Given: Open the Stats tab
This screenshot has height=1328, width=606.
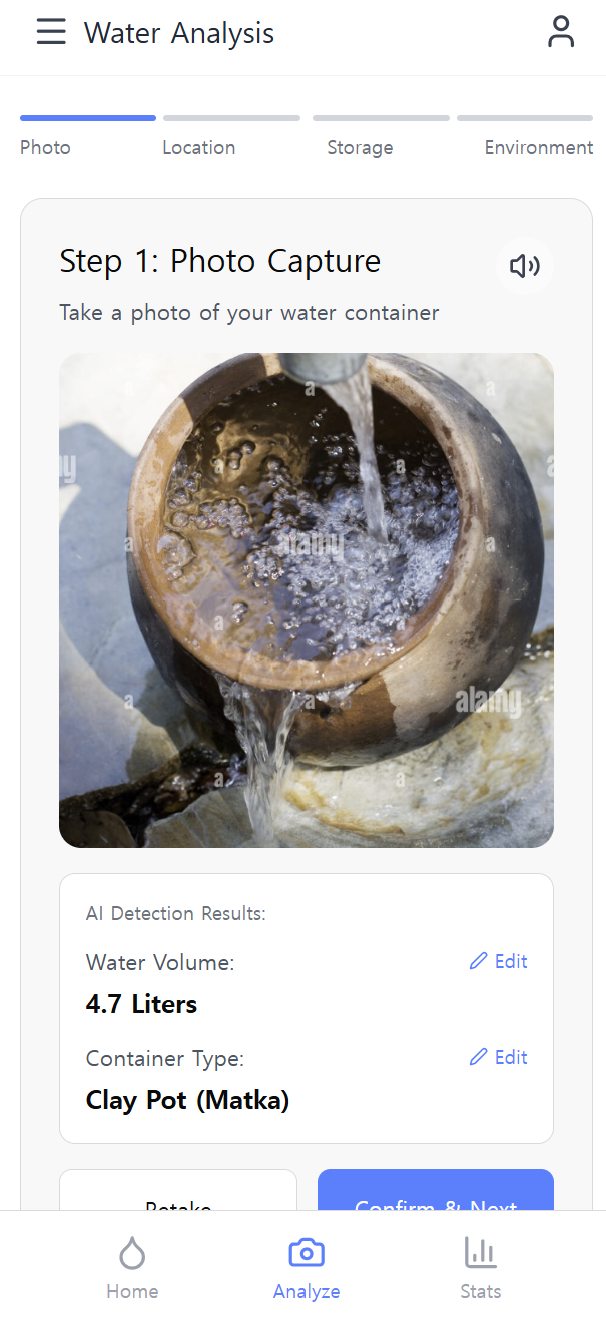Looking at the screenshot, I should click(480, 1268).
